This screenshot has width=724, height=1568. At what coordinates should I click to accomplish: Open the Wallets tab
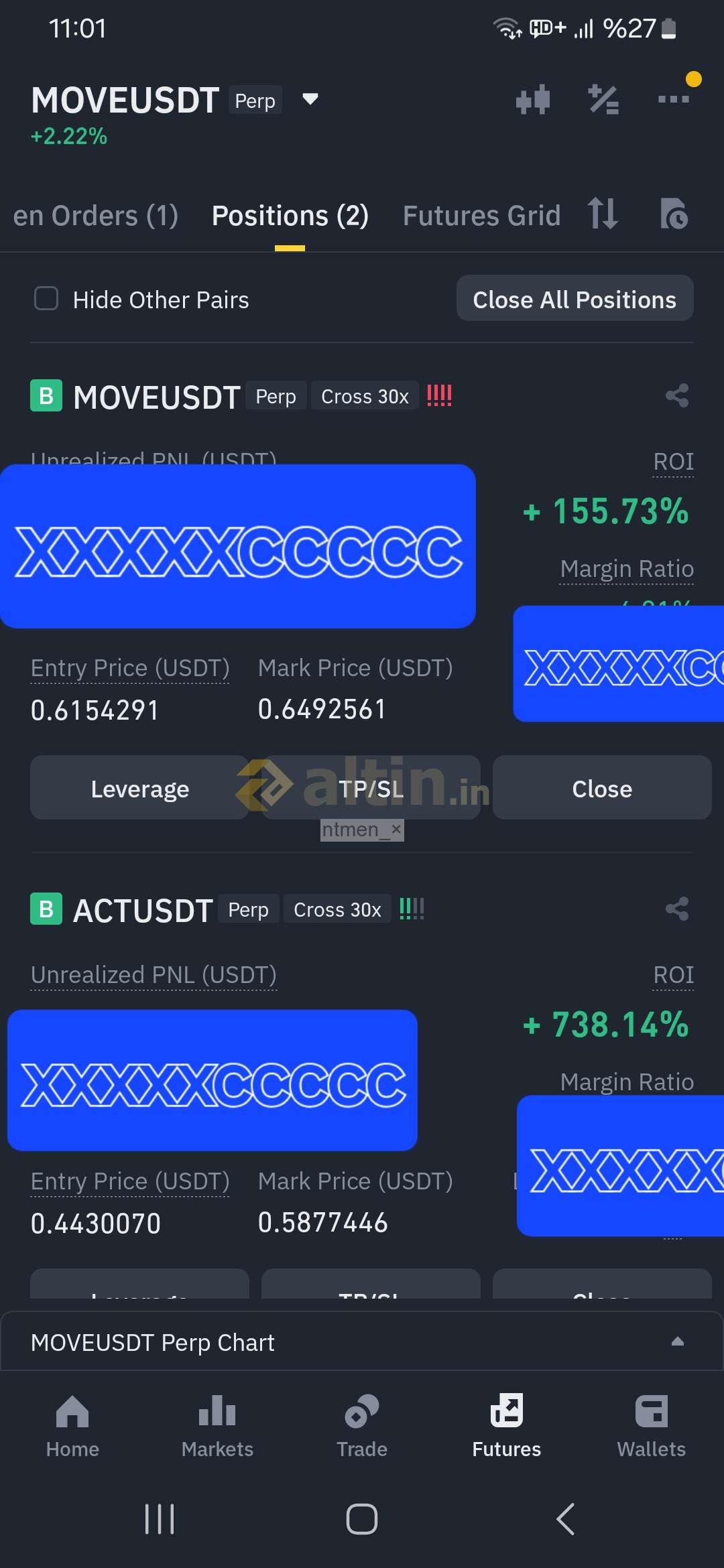coord(652,1426)
